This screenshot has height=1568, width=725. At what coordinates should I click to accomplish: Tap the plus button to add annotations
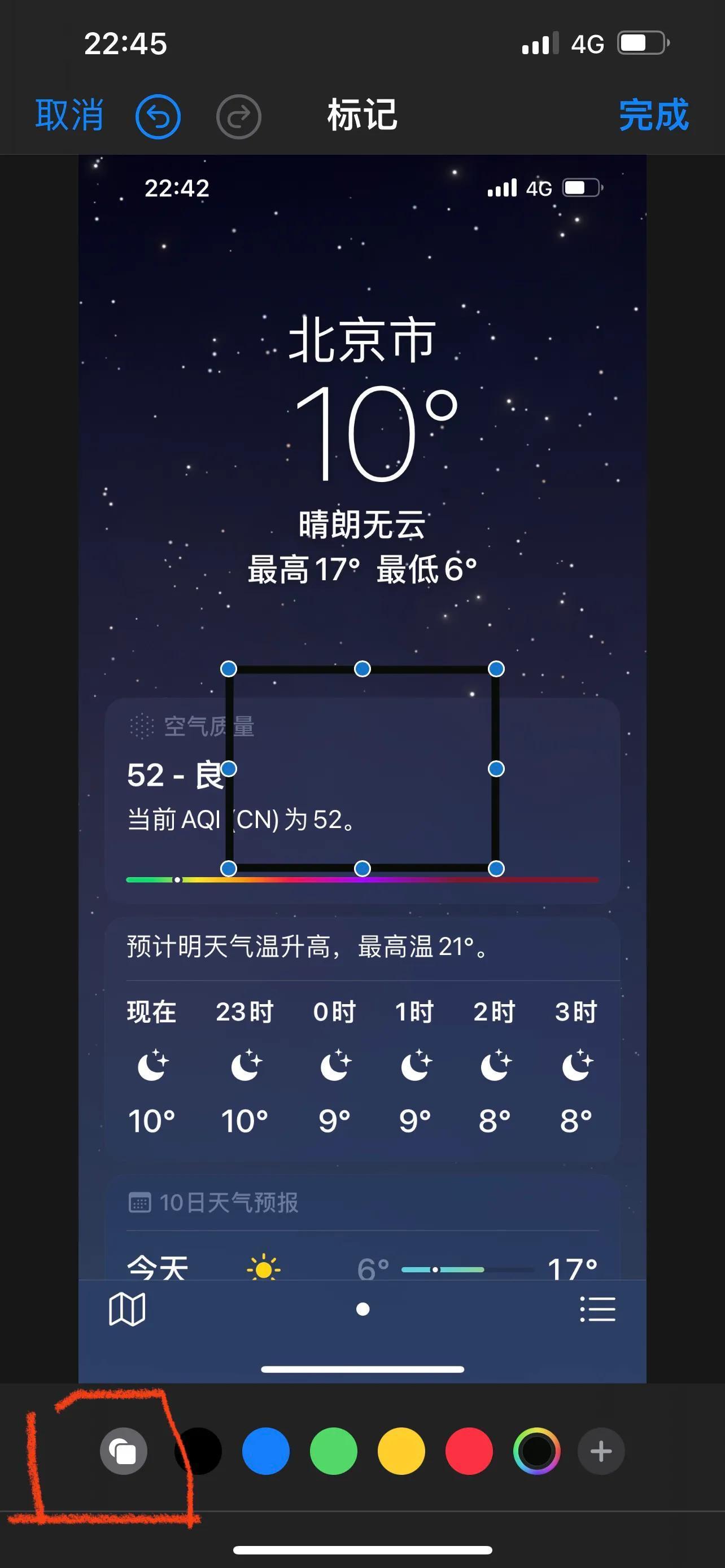(601, 1451)
